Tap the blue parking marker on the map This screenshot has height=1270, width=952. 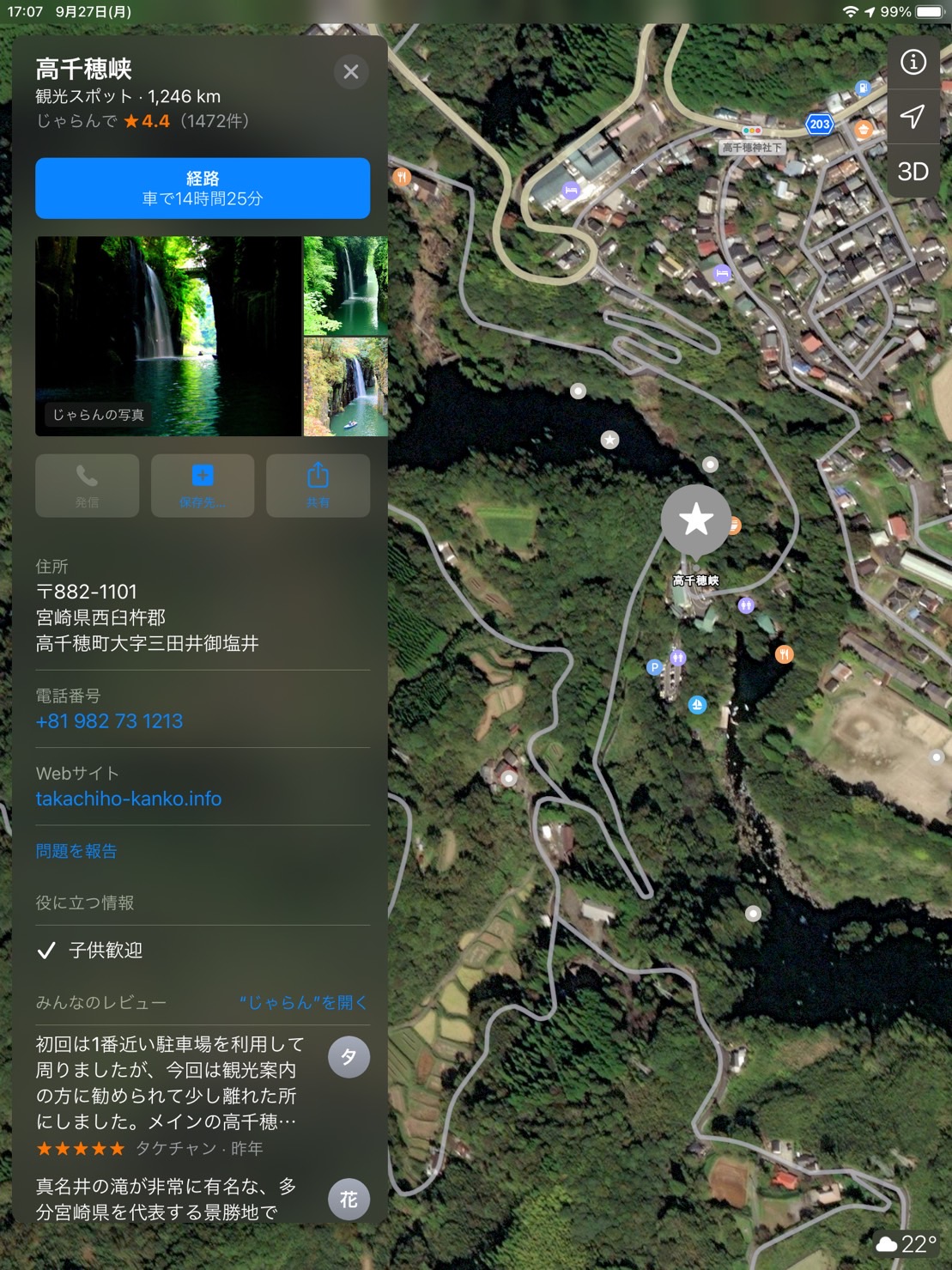[654, 667]
